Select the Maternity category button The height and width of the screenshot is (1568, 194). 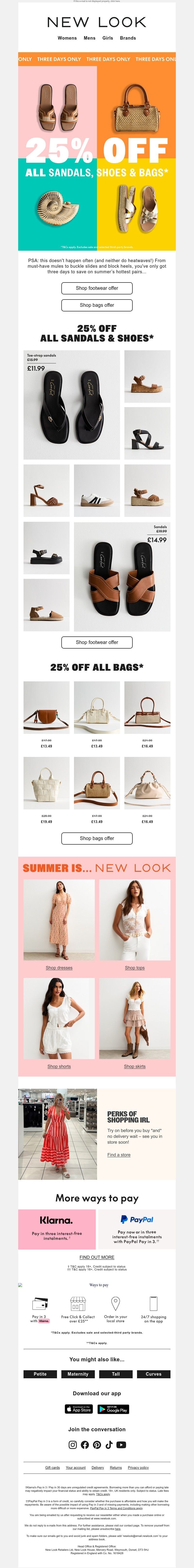78,1374
